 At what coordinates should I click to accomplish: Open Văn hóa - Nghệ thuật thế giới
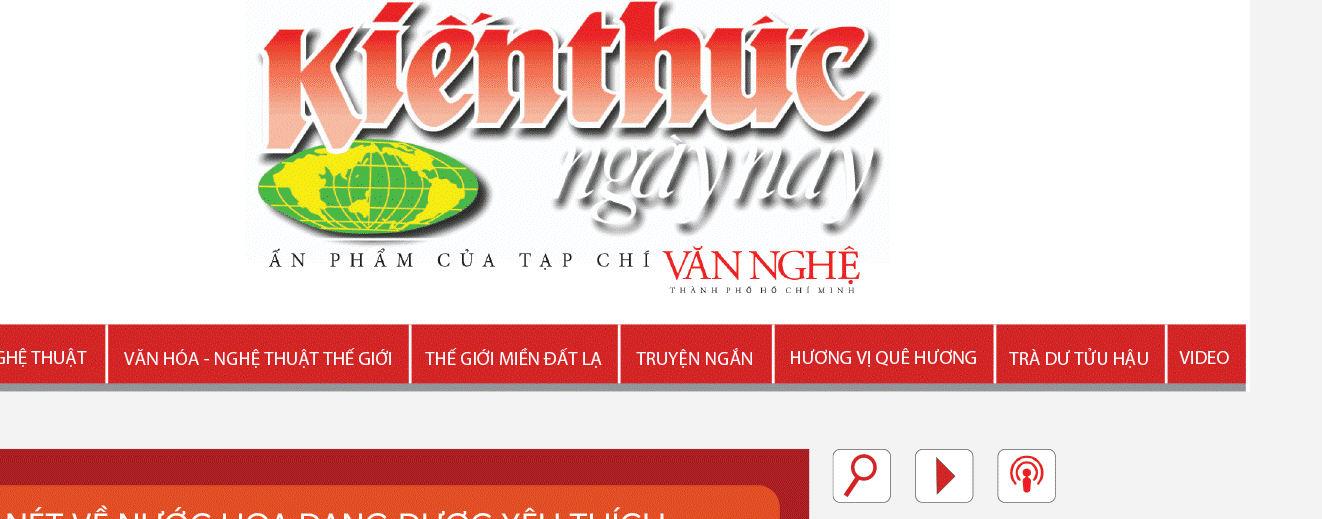tap(258, 357)
